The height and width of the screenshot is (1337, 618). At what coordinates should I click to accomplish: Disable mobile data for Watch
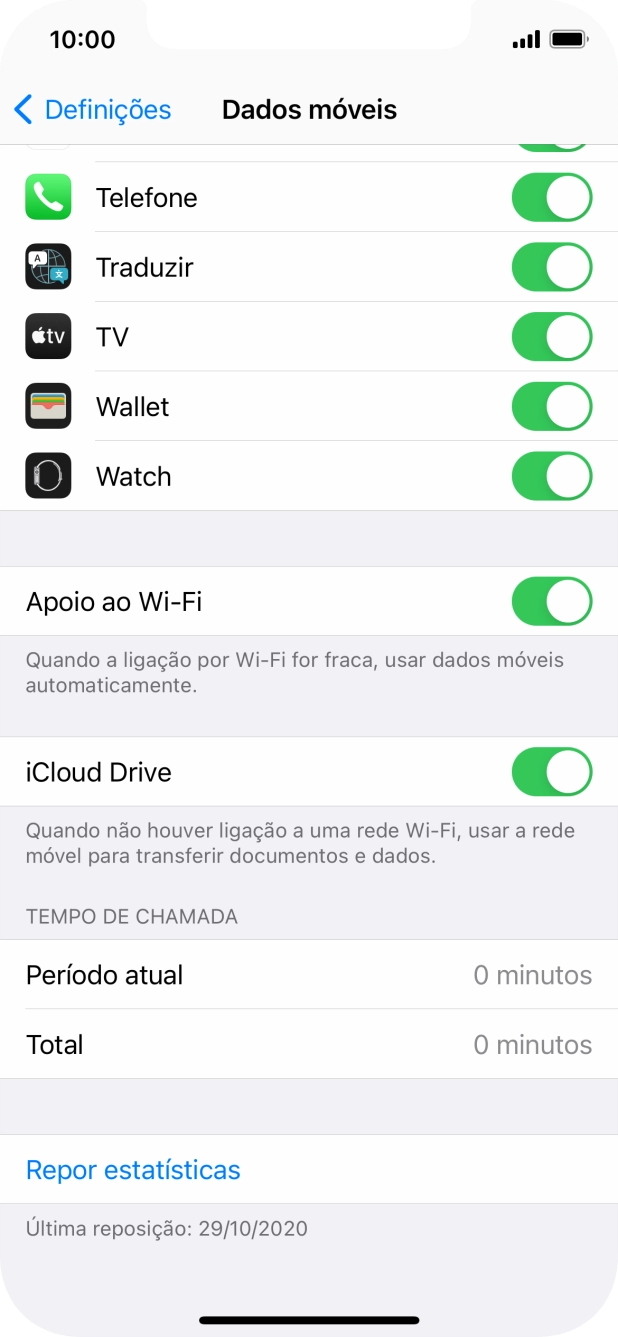[551, 477]
